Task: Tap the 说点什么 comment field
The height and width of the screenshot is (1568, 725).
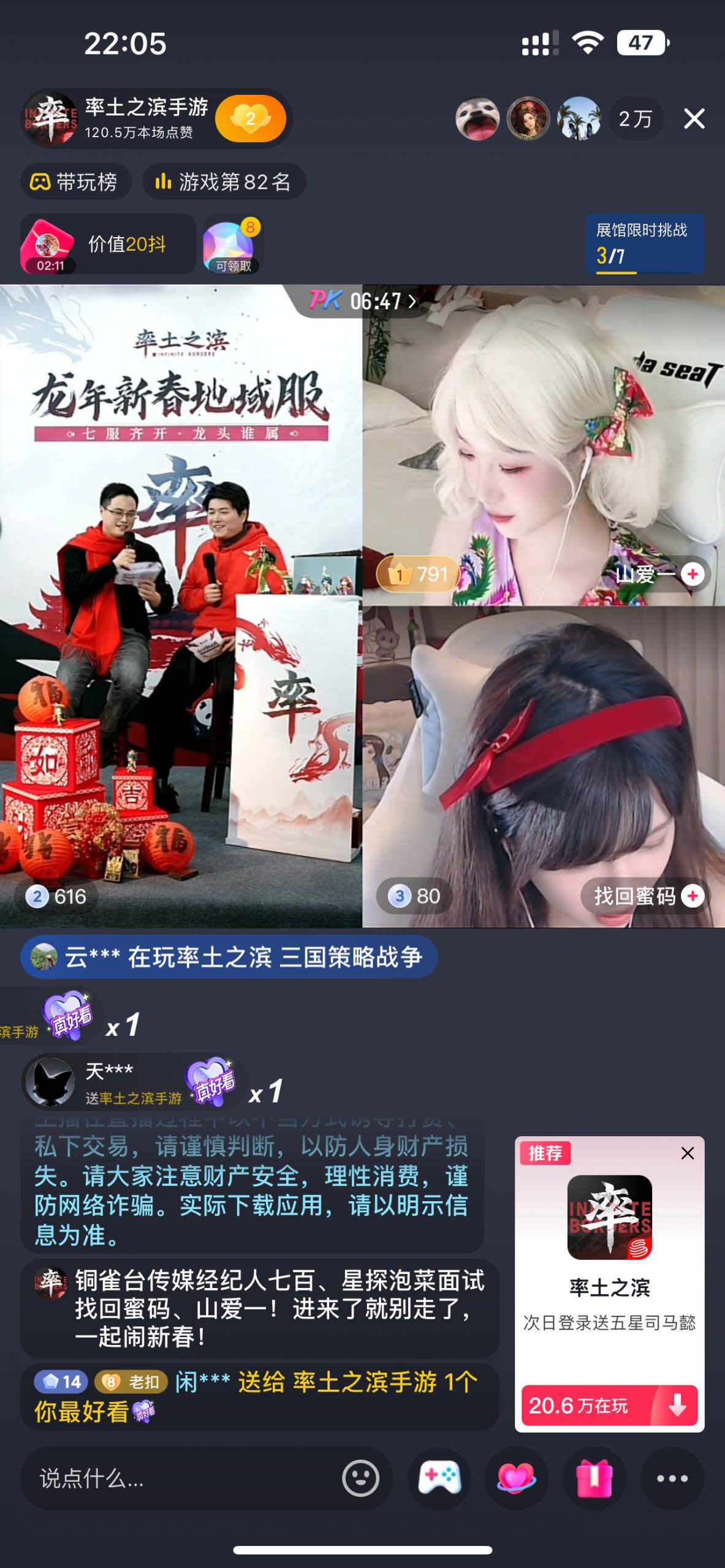Action: coord(178,1479)
